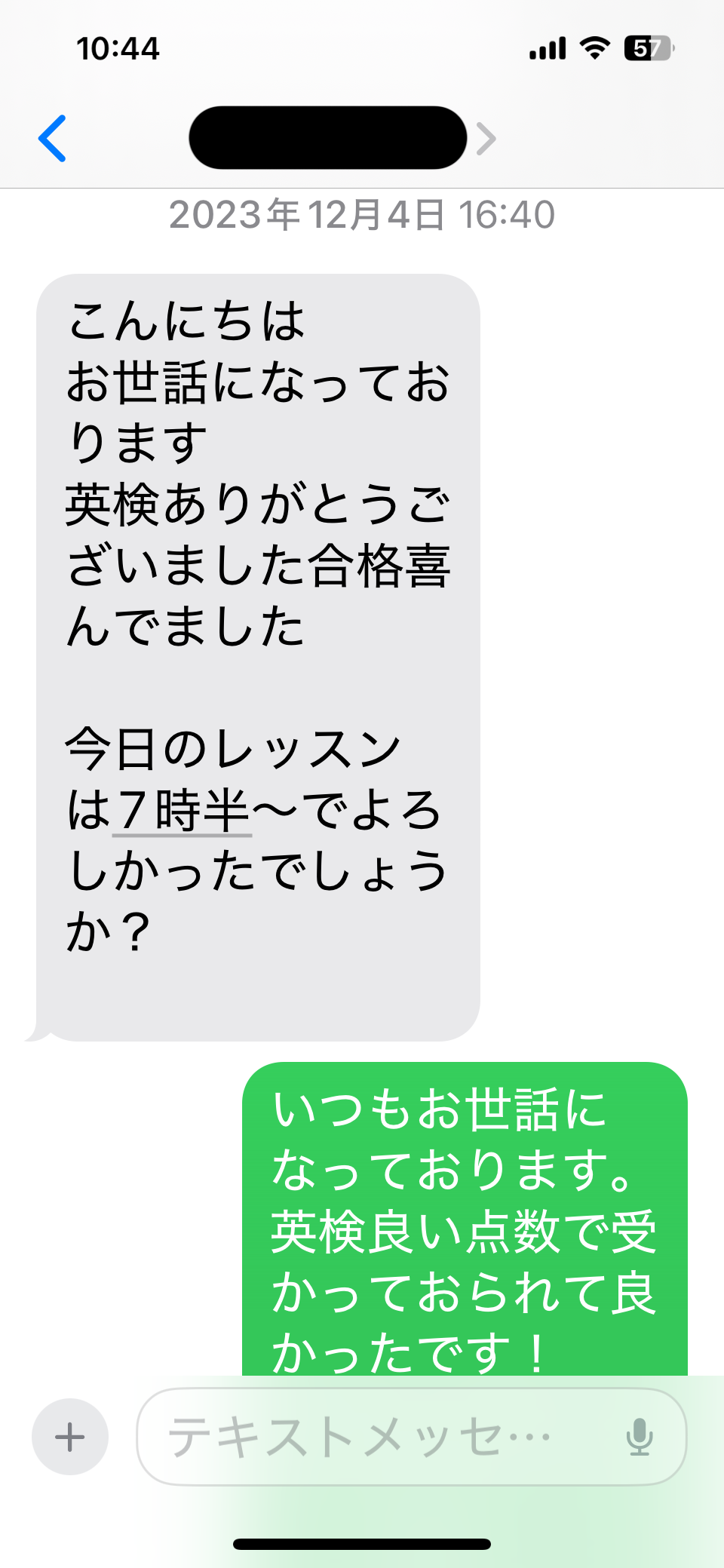Focus the テキストメッセージ input field
Screen dimensions: 724x1568
click(377, 1437)
